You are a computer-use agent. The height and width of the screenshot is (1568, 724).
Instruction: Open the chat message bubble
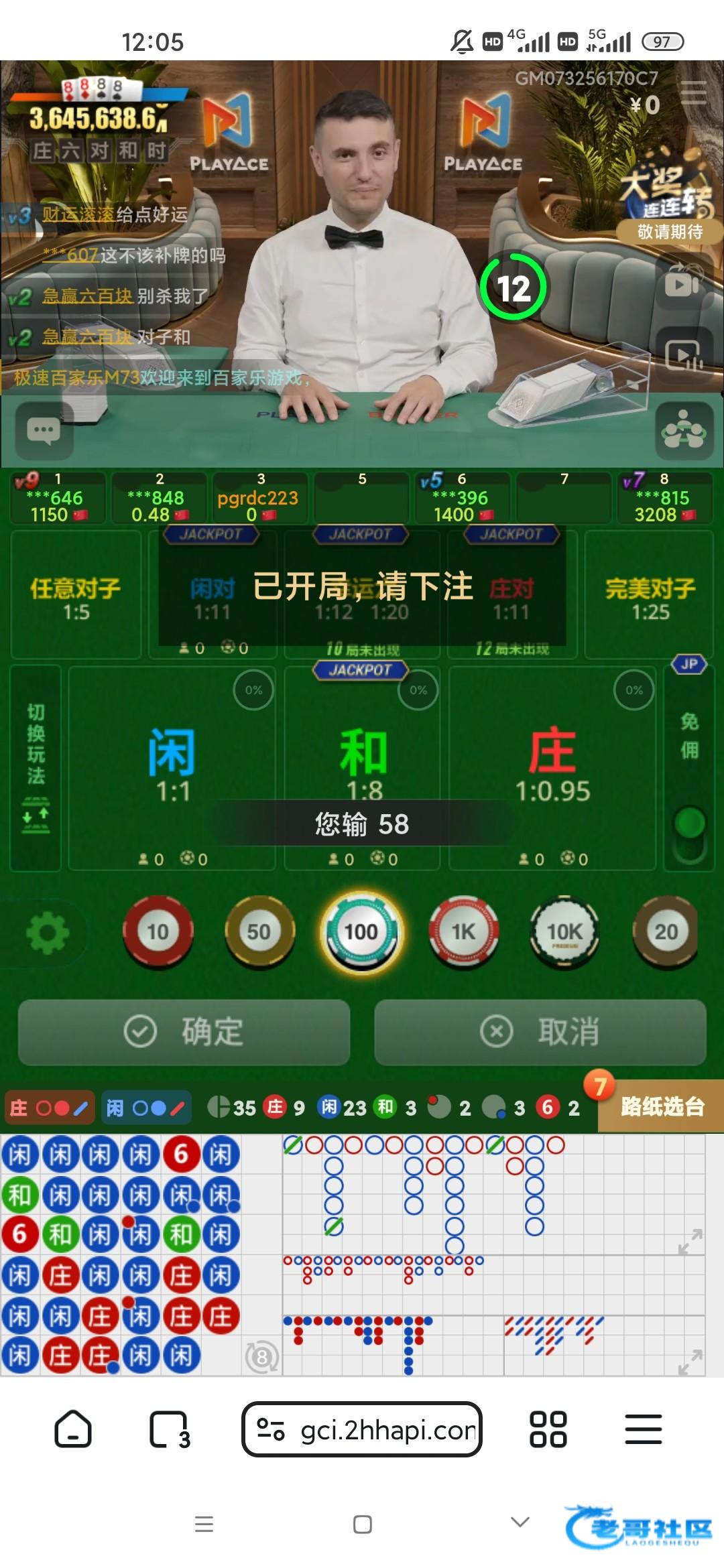[44, 431]
